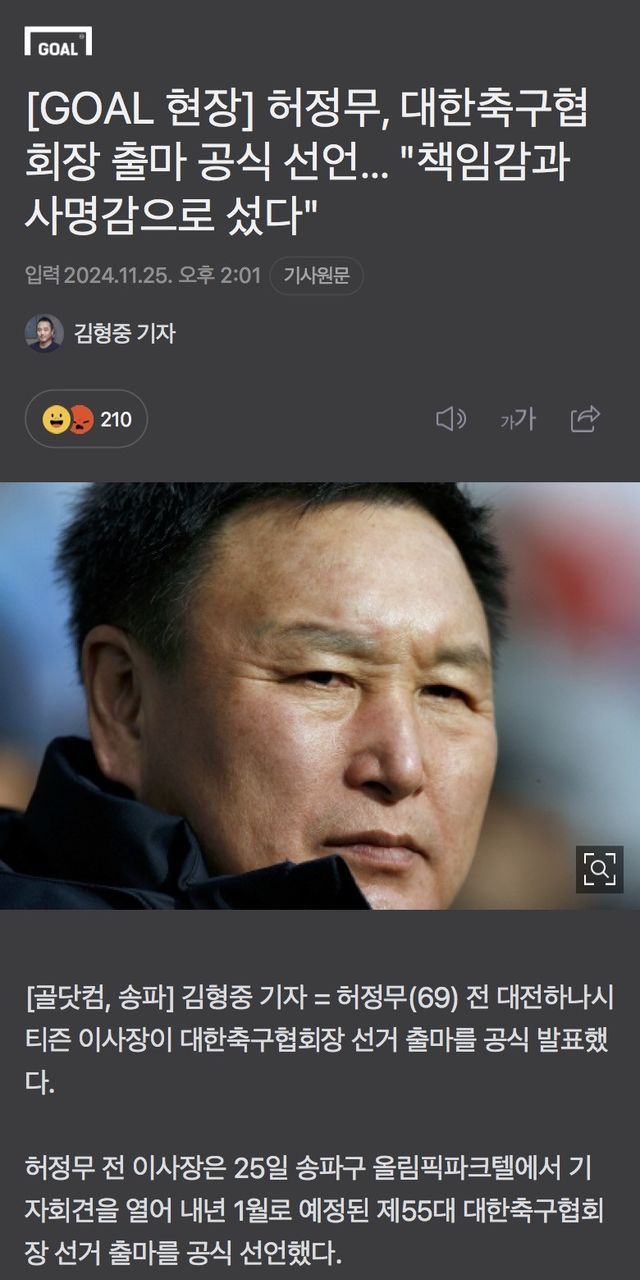This screenshot has width=640, height=1280.
Task: Tap the emoji reactions button showing 210
Action: point(86,419)
